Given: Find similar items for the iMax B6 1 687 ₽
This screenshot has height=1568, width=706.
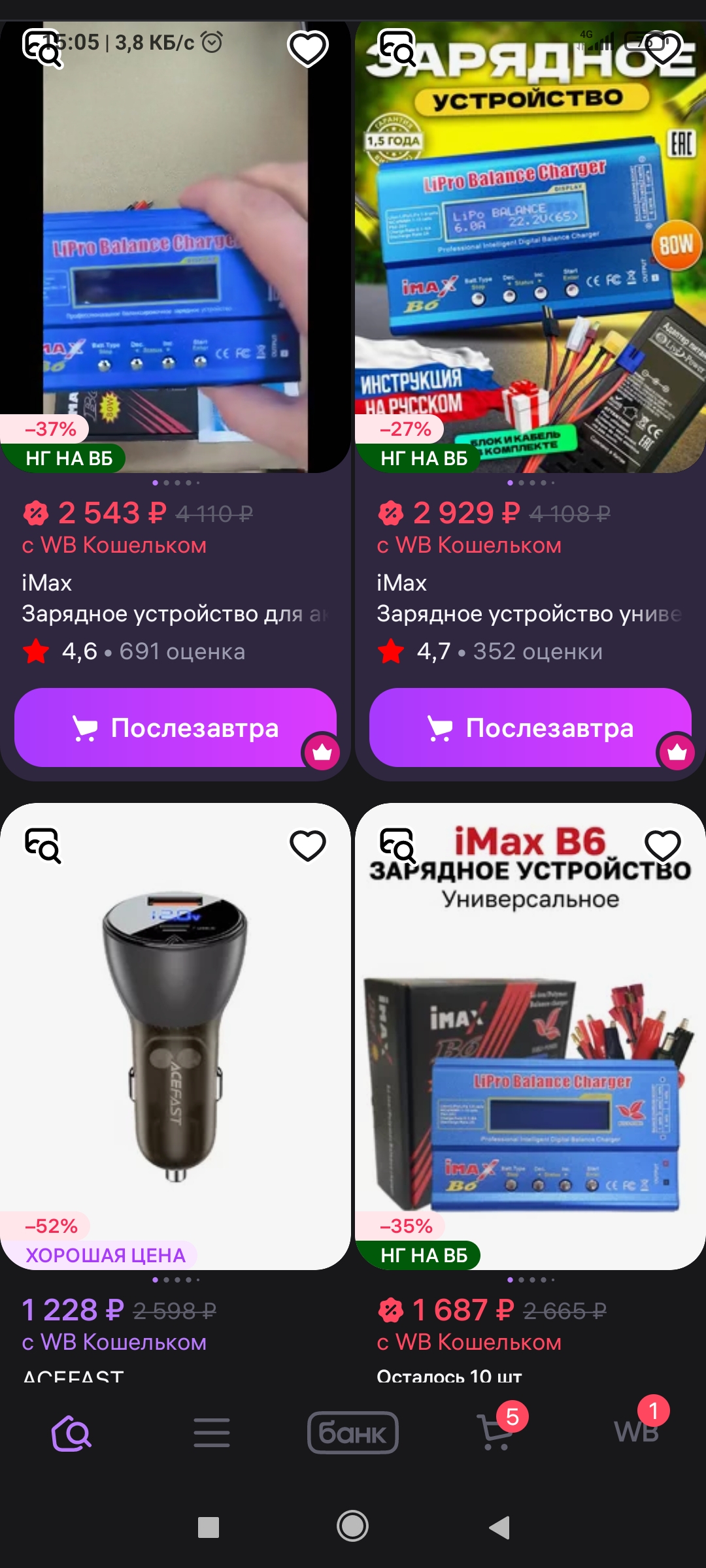Looking at the screenshot, I should point(397,846).
